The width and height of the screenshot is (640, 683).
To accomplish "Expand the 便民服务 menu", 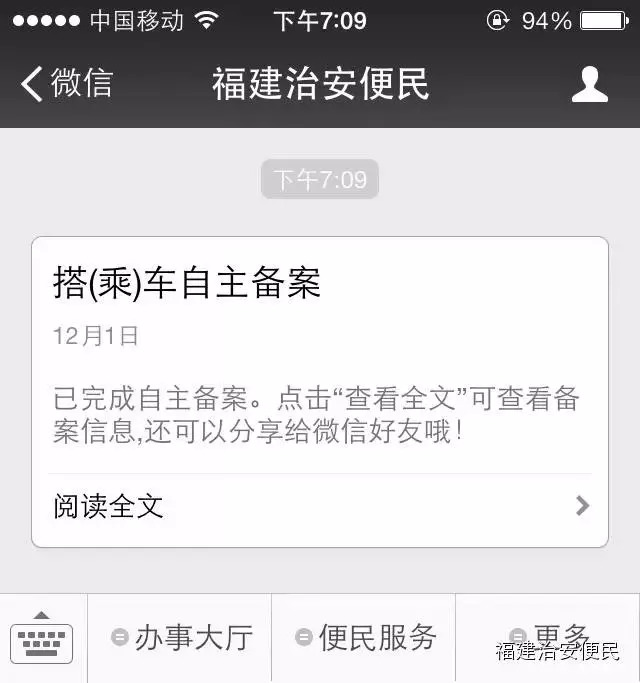I will [x=365, y=637].
